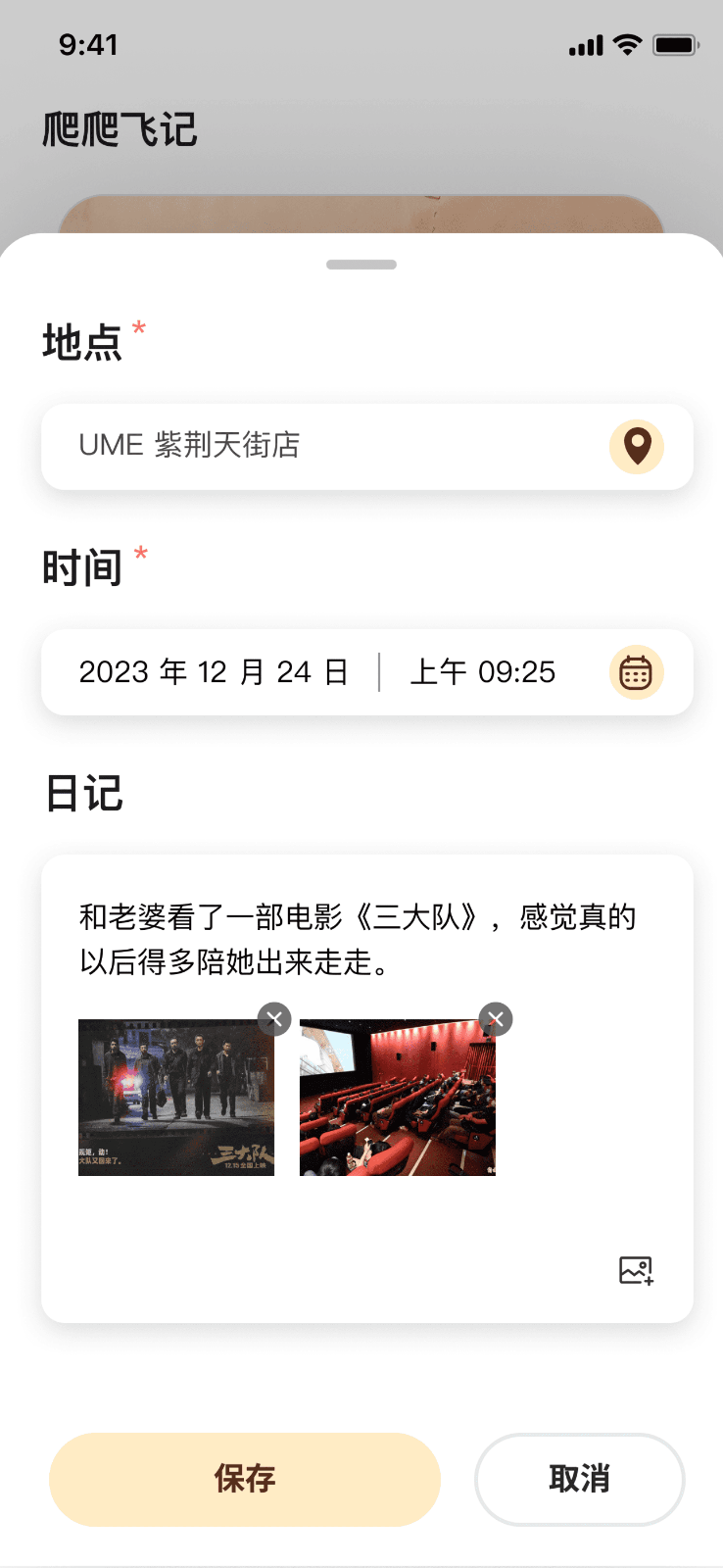Remove the 三大队 movie poster photo
This screenshot has width=723, height=1568.
pos(273,1019)
